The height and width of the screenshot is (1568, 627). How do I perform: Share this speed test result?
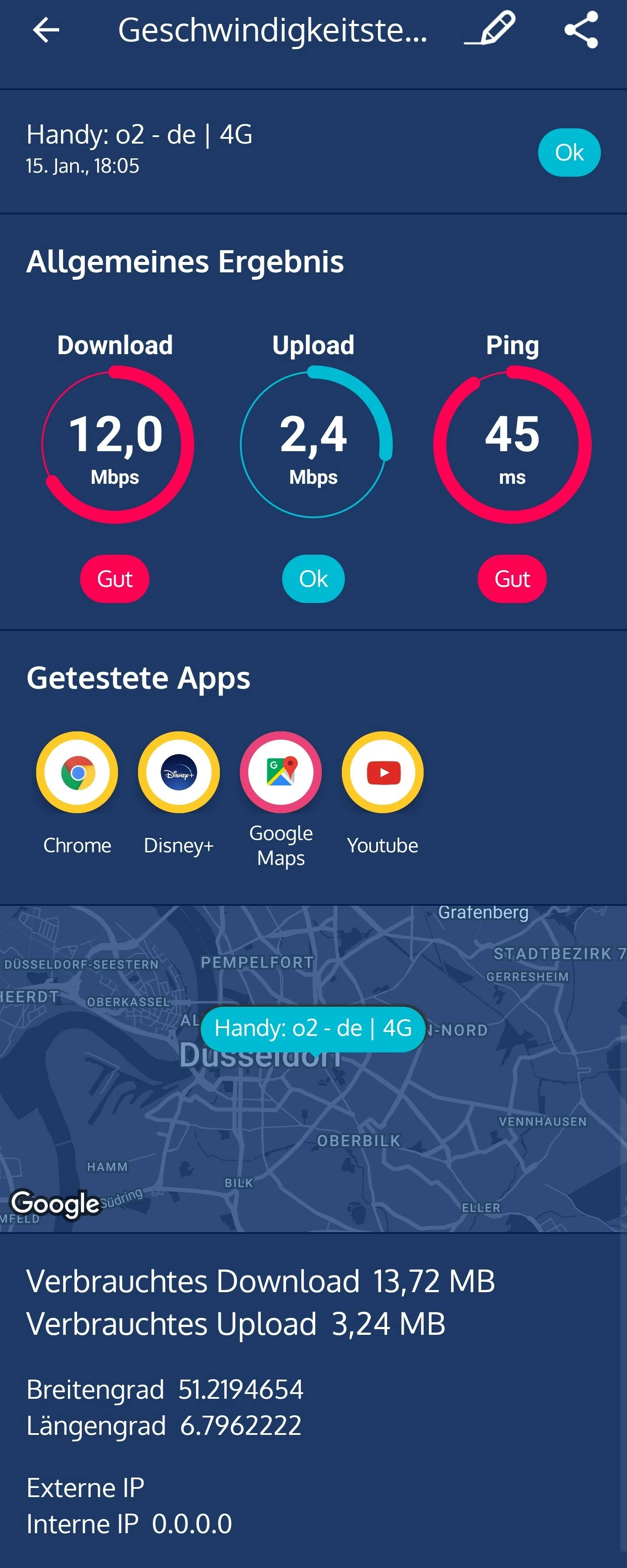(x=581, y=30)
